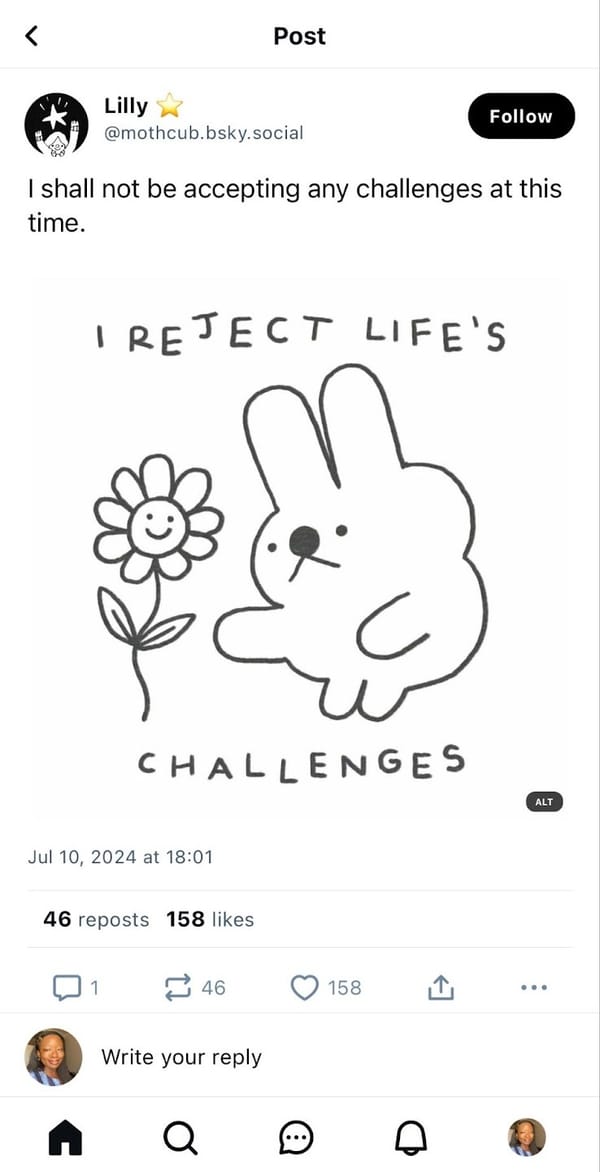The image size is (600, 1172).
Task: Go back from the Post screen
Action: (x=31, y=36)
